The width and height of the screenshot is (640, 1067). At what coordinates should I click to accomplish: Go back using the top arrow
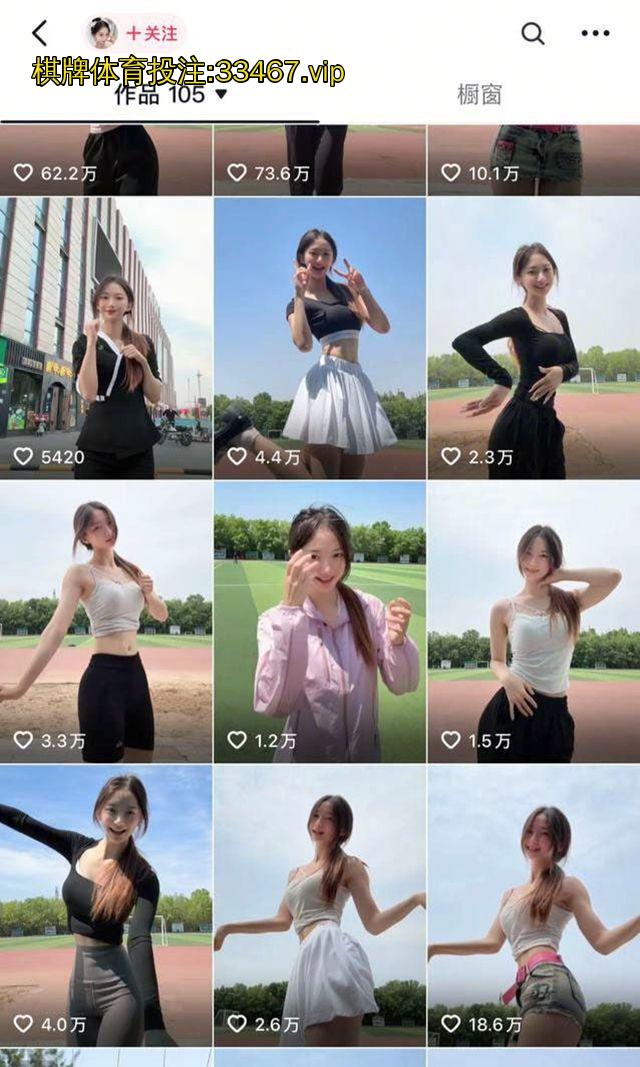point(39,33)
